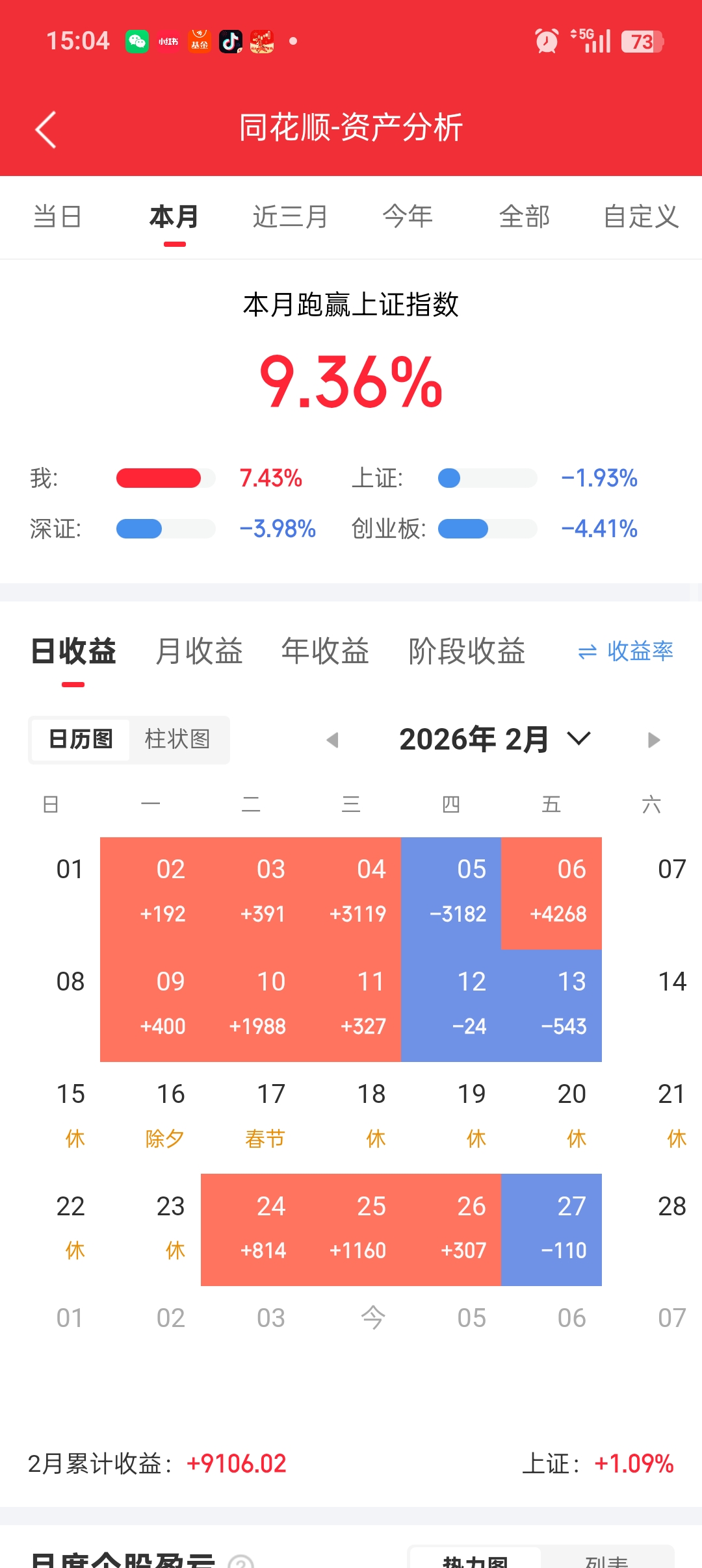
Task: Switch to the 近三月 tab
Action: (290, 217)
